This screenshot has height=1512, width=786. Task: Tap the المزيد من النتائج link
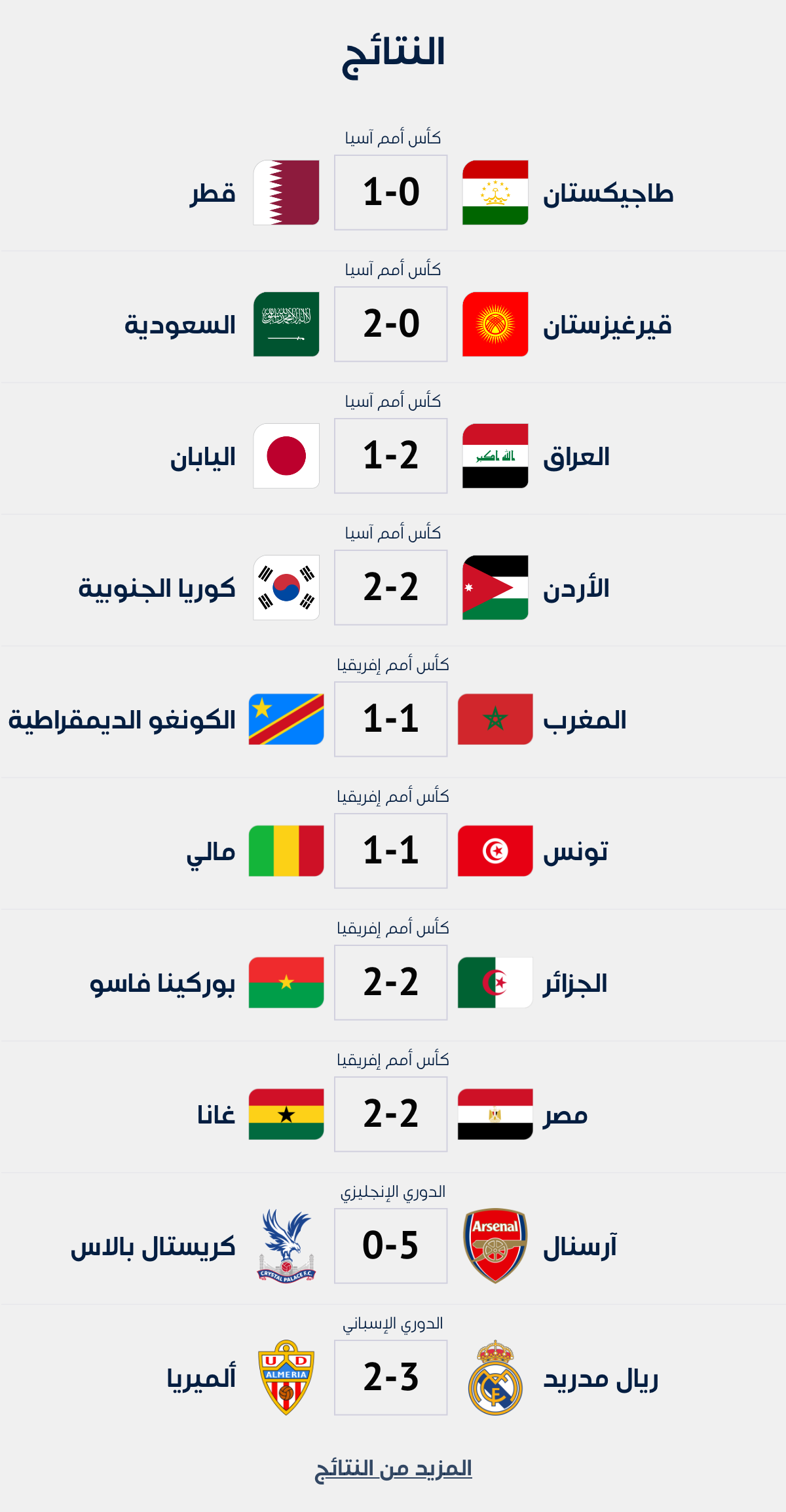(x=393, y=1469)
